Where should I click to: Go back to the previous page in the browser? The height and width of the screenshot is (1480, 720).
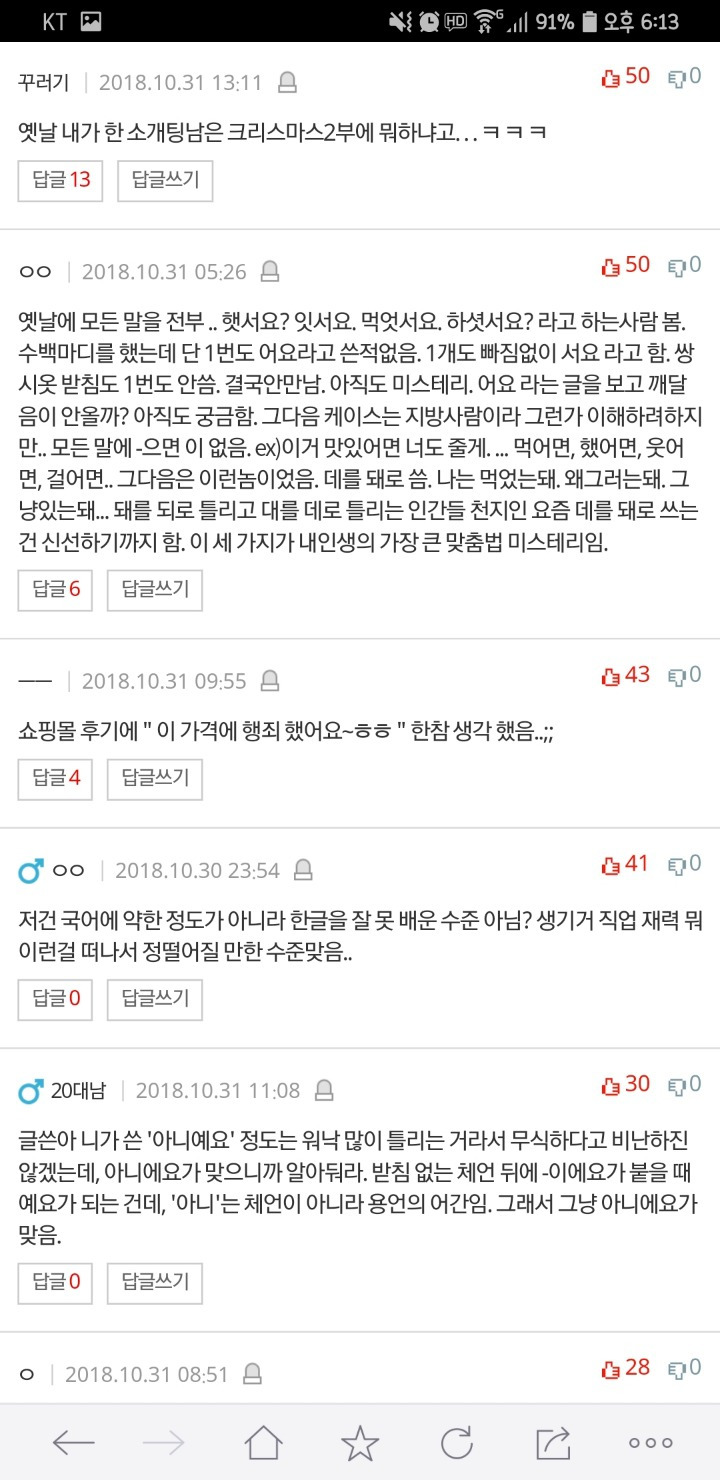73,1442
